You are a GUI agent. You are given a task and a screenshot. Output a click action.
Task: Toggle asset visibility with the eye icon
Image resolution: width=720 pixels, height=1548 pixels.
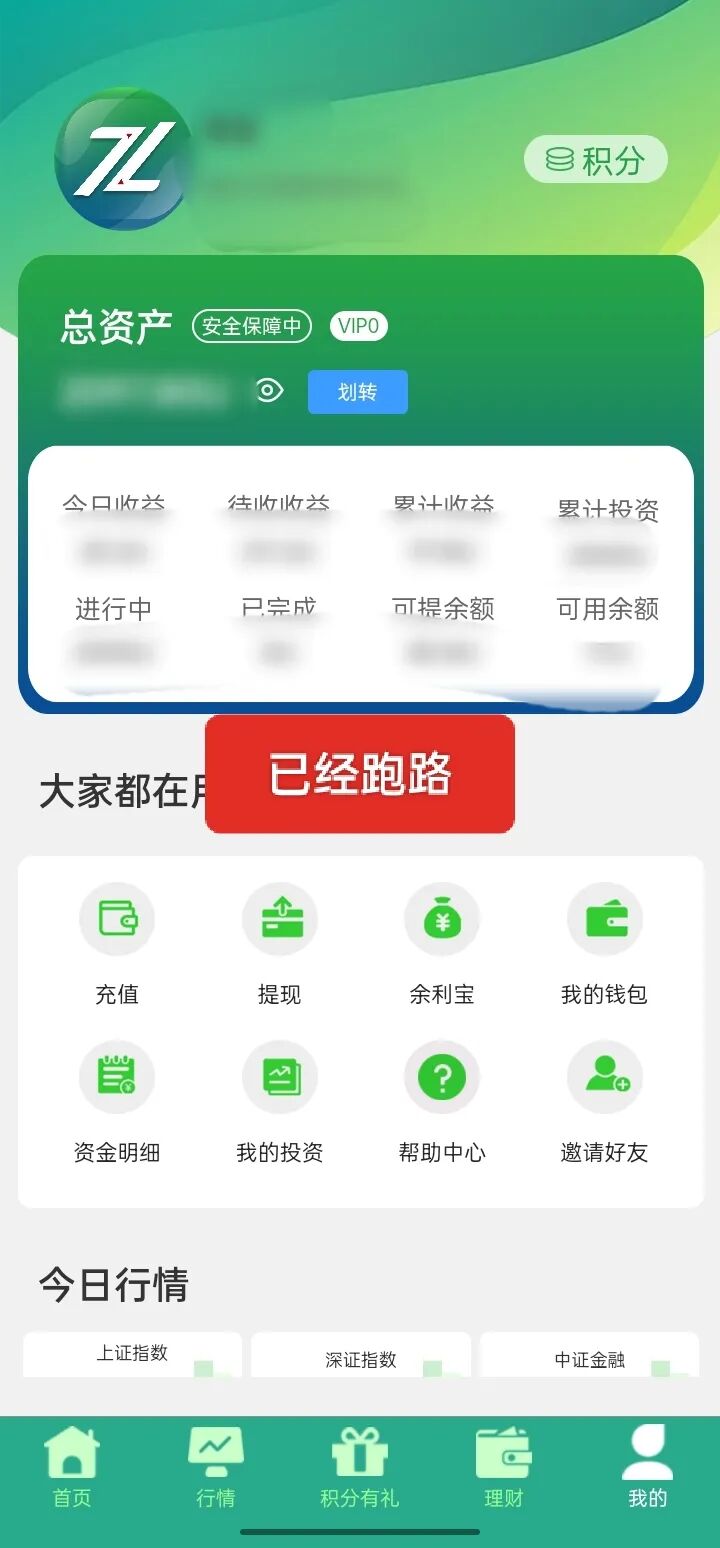click(x=268, y=392)
